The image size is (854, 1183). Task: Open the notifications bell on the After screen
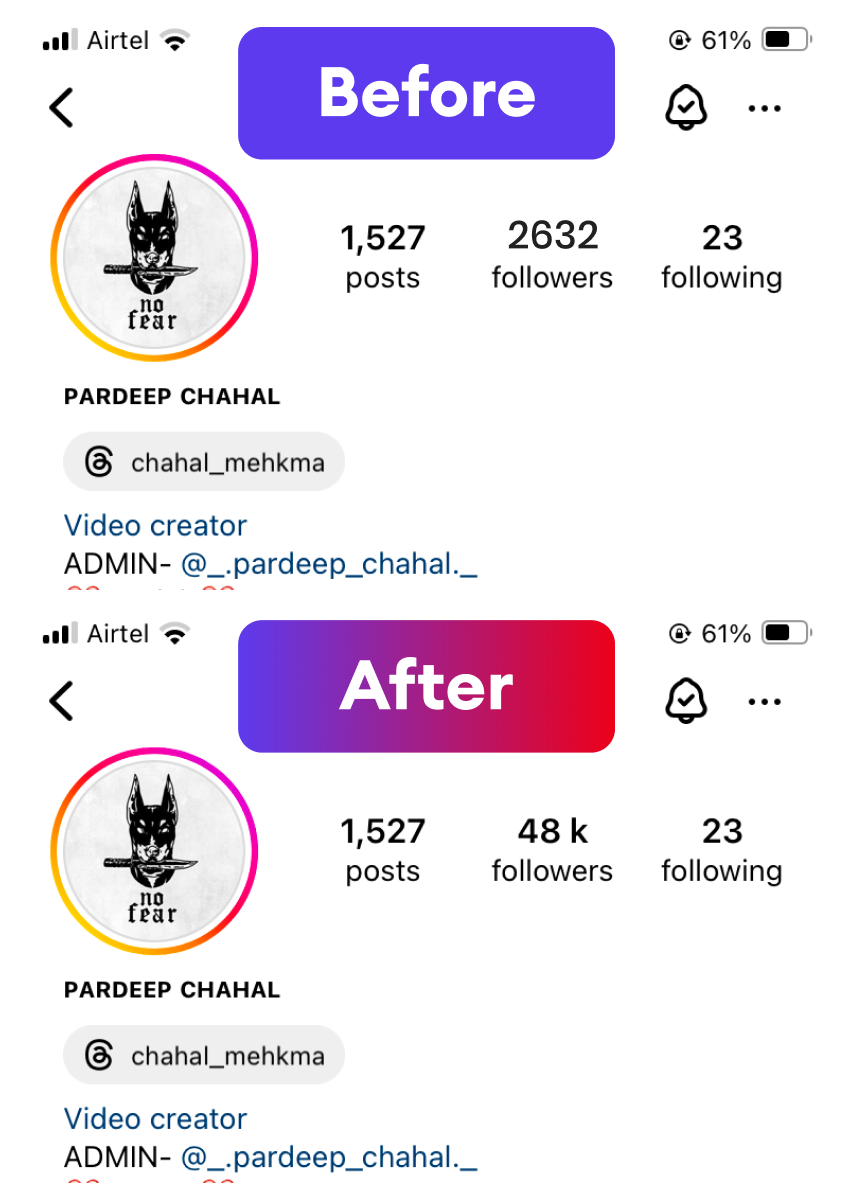tap(687, 700)
